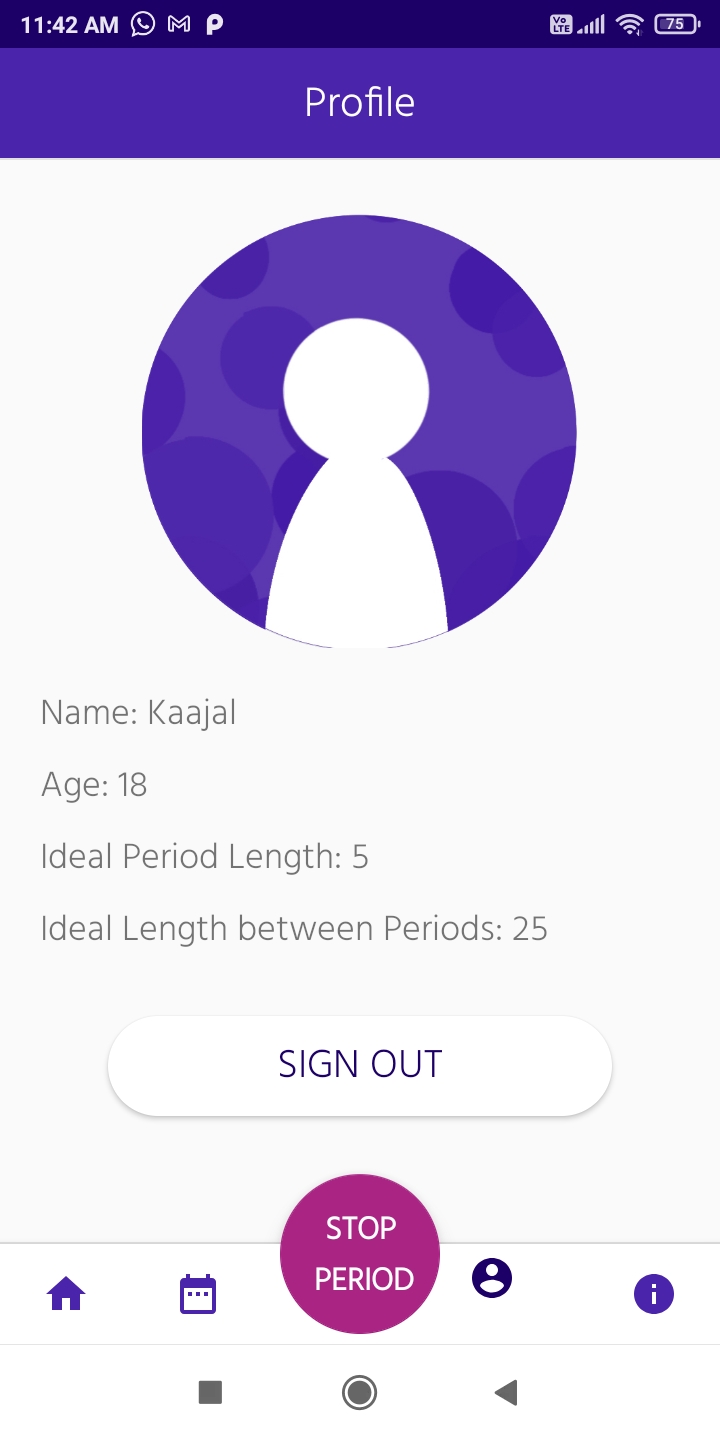720x1440 pixels.
Task: Tap the SIGN OUT button
Action: (x=360, y=1065)
